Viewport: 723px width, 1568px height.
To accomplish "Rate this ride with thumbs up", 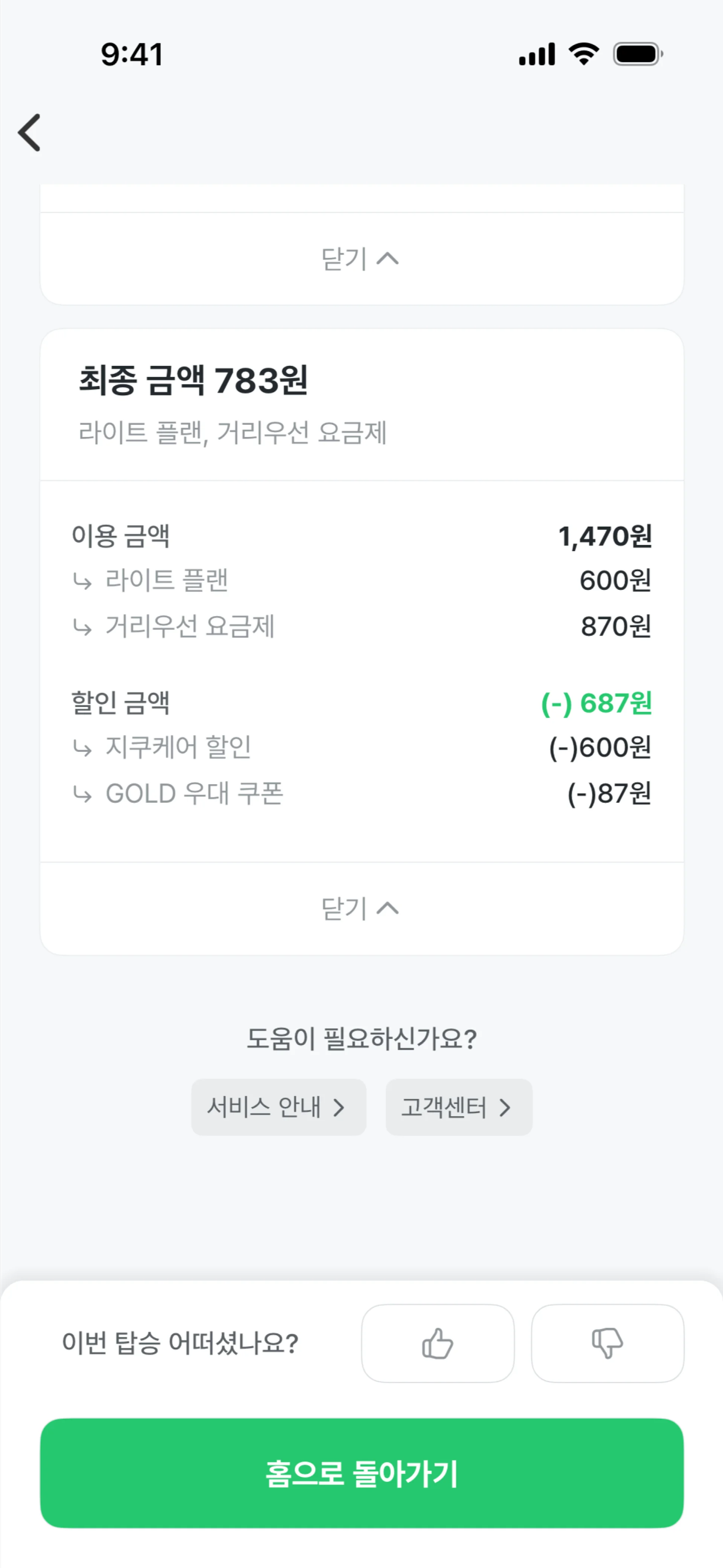I will pyautogui.click(x=438, y=1343).
